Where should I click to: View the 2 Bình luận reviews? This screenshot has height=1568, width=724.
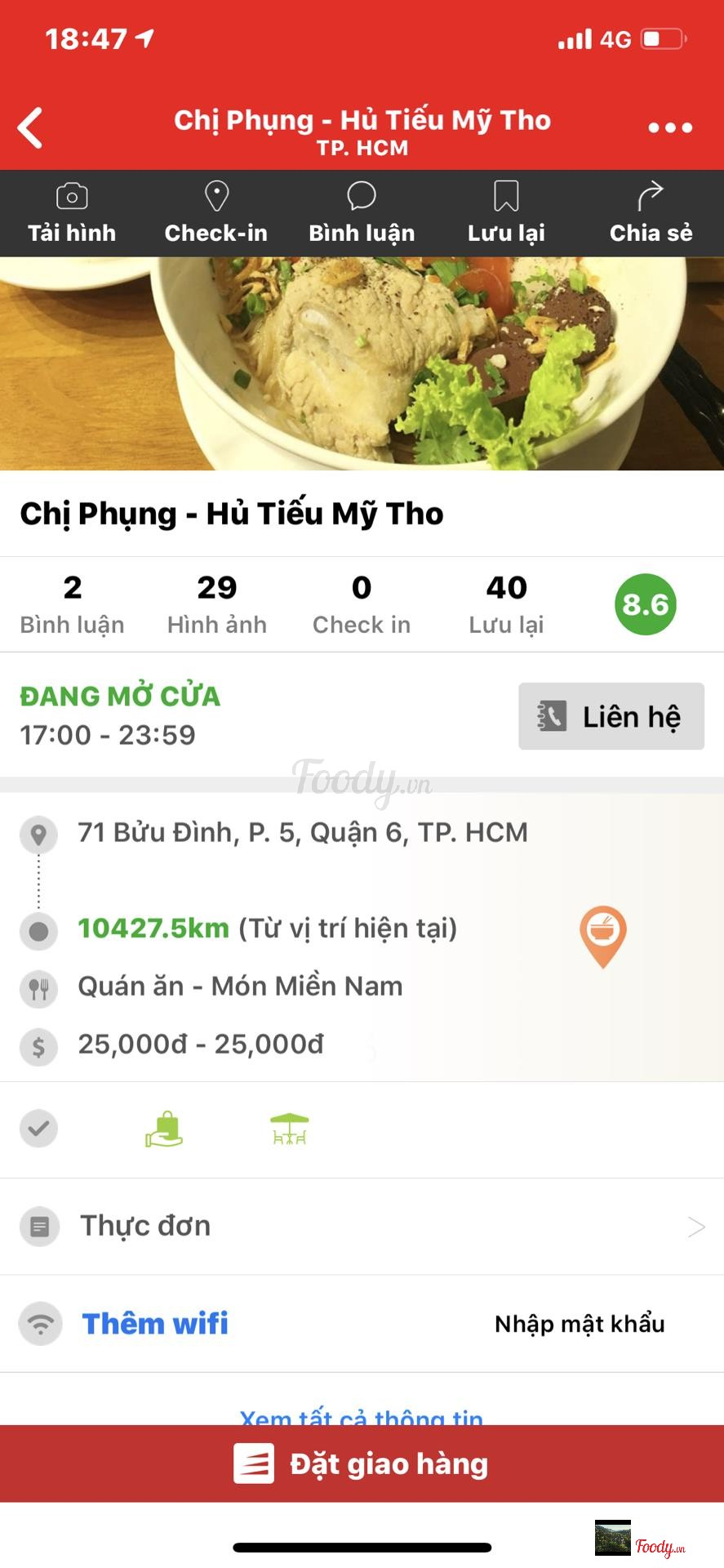pyautogui.click(x=73, y=604)
